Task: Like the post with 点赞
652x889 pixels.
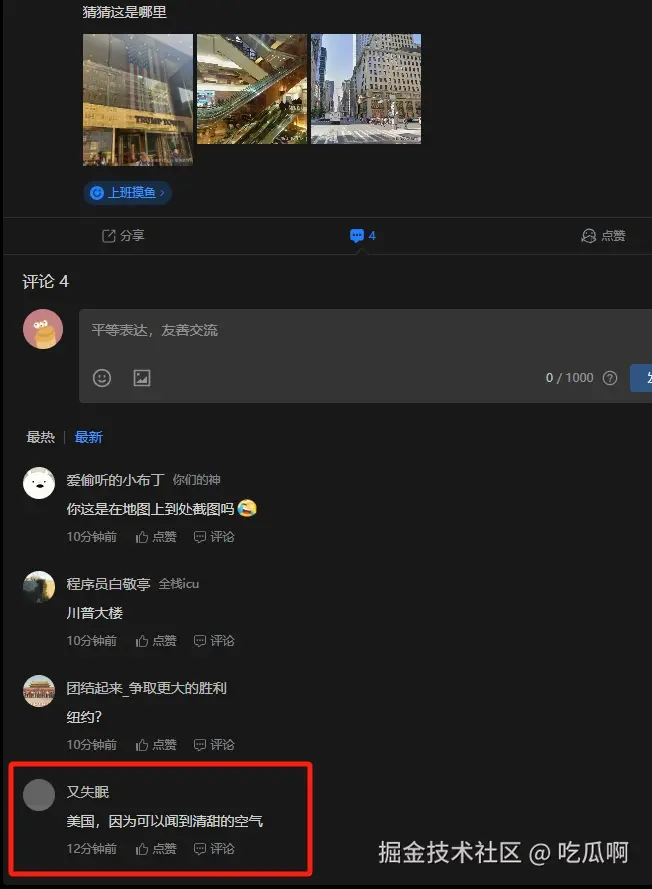Action: (603, 236)
